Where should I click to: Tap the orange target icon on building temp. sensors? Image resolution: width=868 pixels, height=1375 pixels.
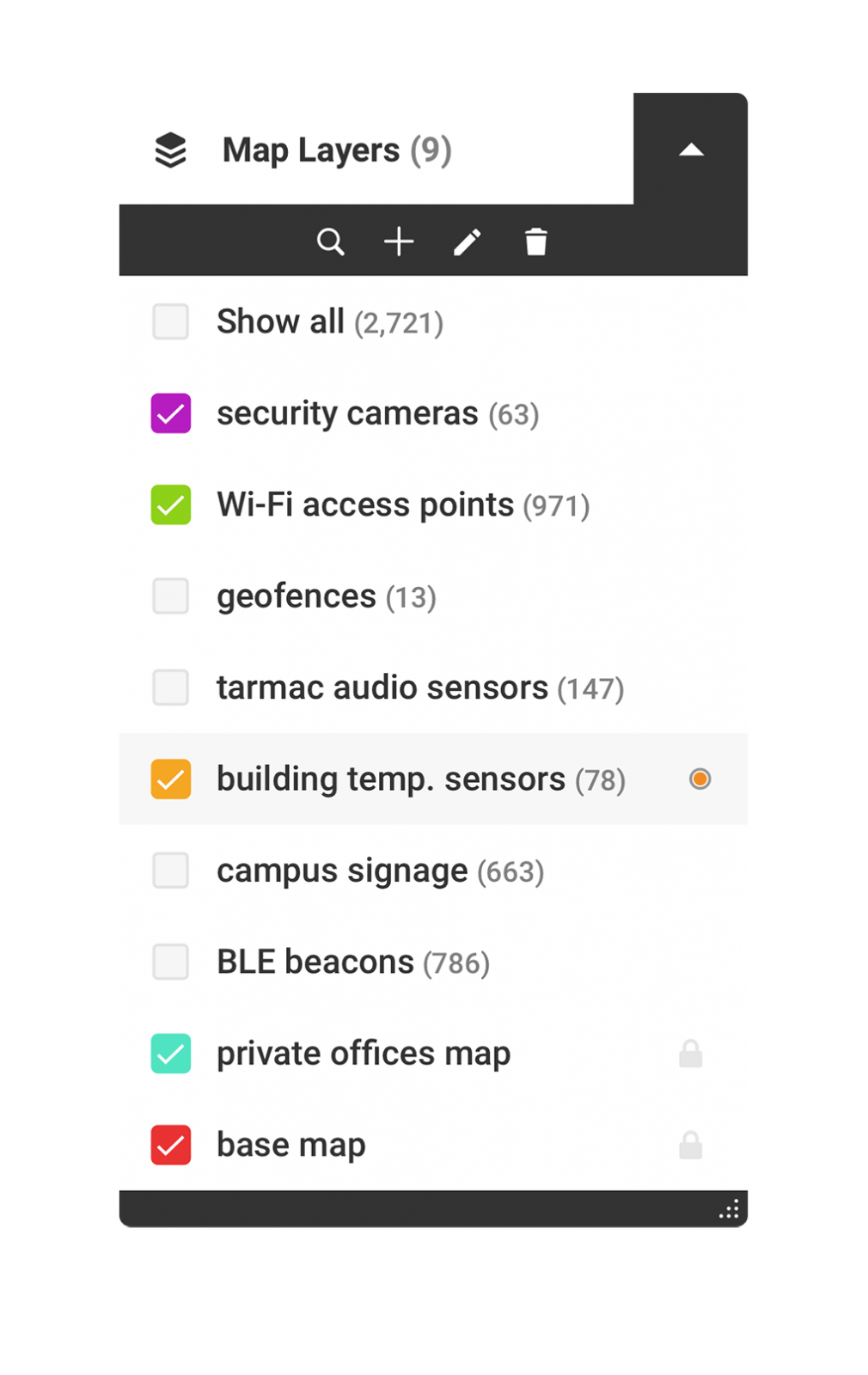[x=700, y=779]
